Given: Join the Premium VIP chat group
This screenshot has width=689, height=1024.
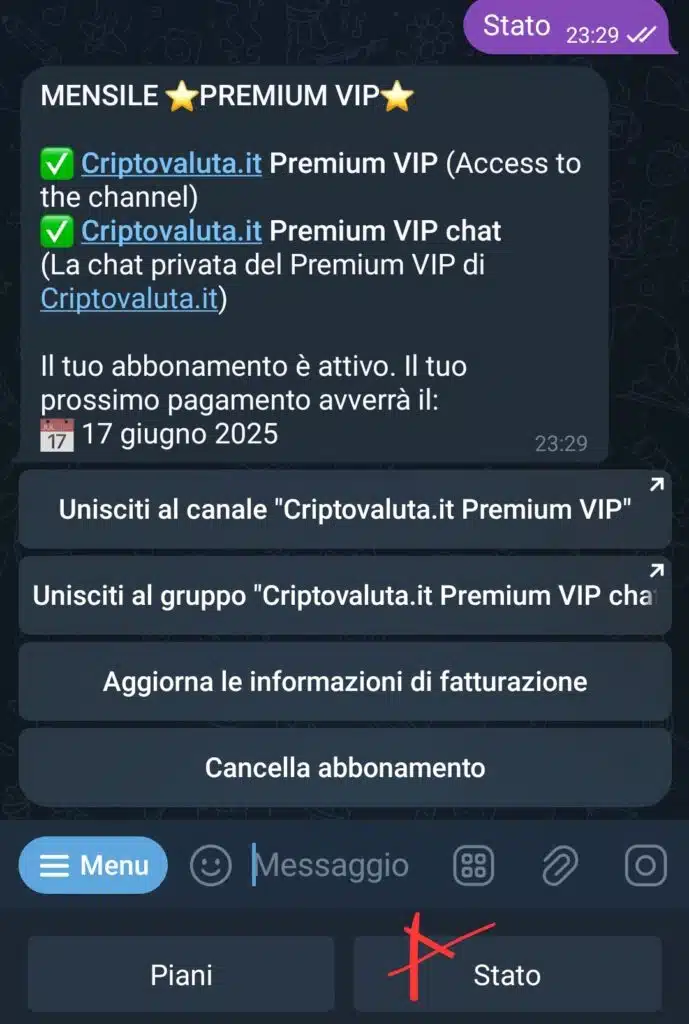Looking at the screenshot, I should click(345, 596).
